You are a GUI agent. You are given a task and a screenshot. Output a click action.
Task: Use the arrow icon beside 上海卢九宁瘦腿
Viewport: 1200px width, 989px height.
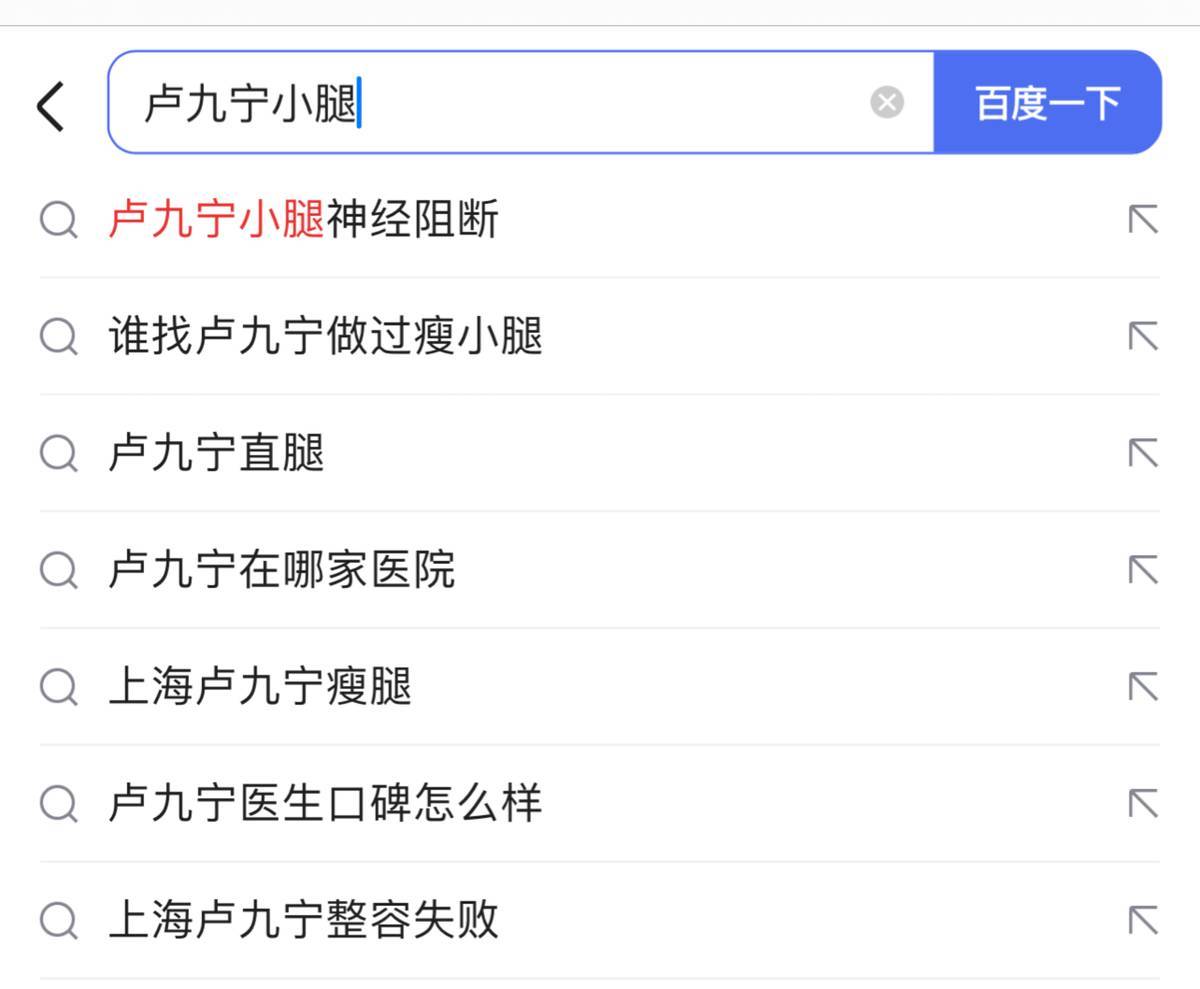(x=1143, y=687)
